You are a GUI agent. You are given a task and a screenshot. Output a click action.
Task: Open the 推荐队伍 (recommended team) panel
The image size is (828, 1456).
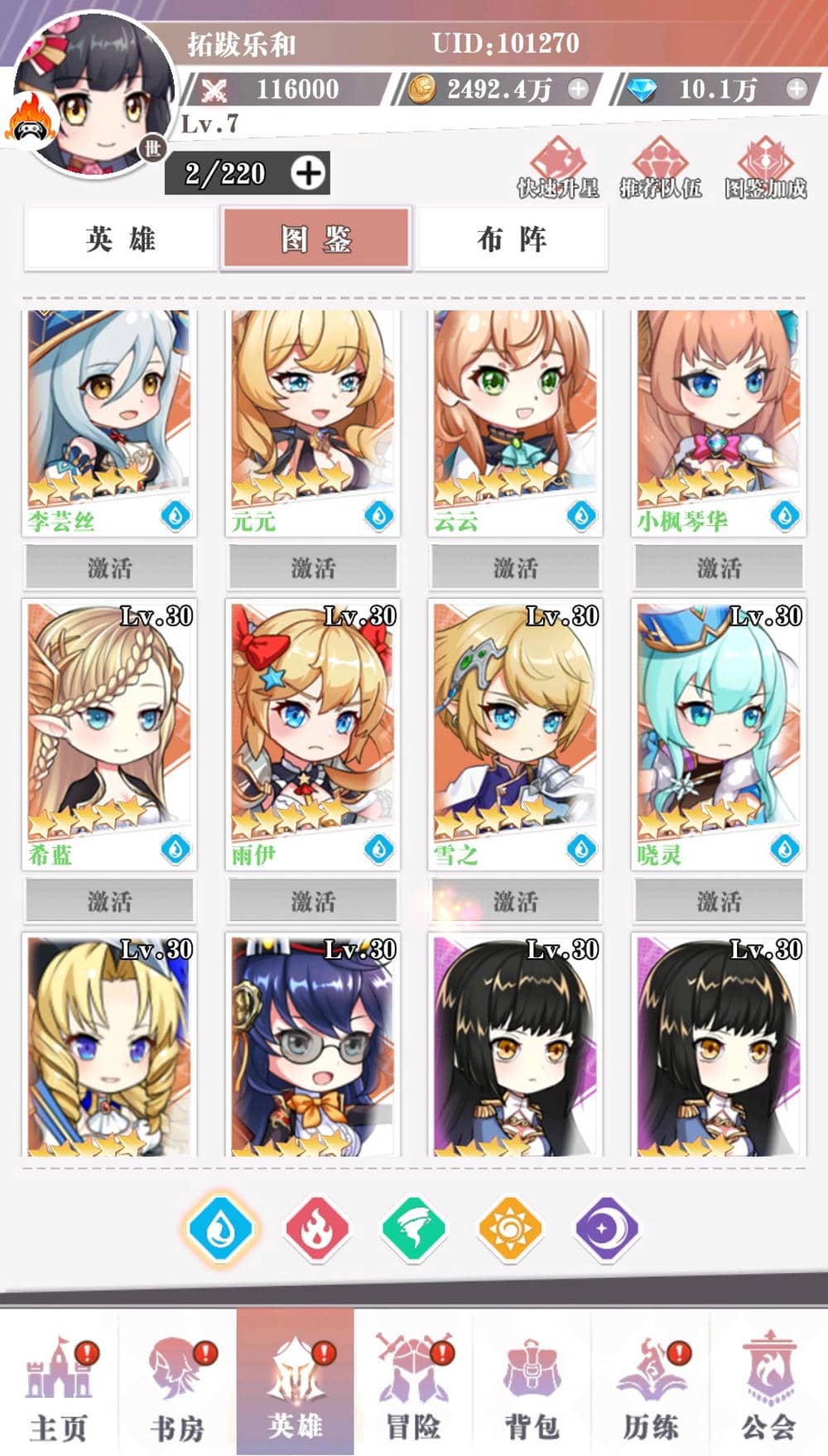[x=657, y=166]
